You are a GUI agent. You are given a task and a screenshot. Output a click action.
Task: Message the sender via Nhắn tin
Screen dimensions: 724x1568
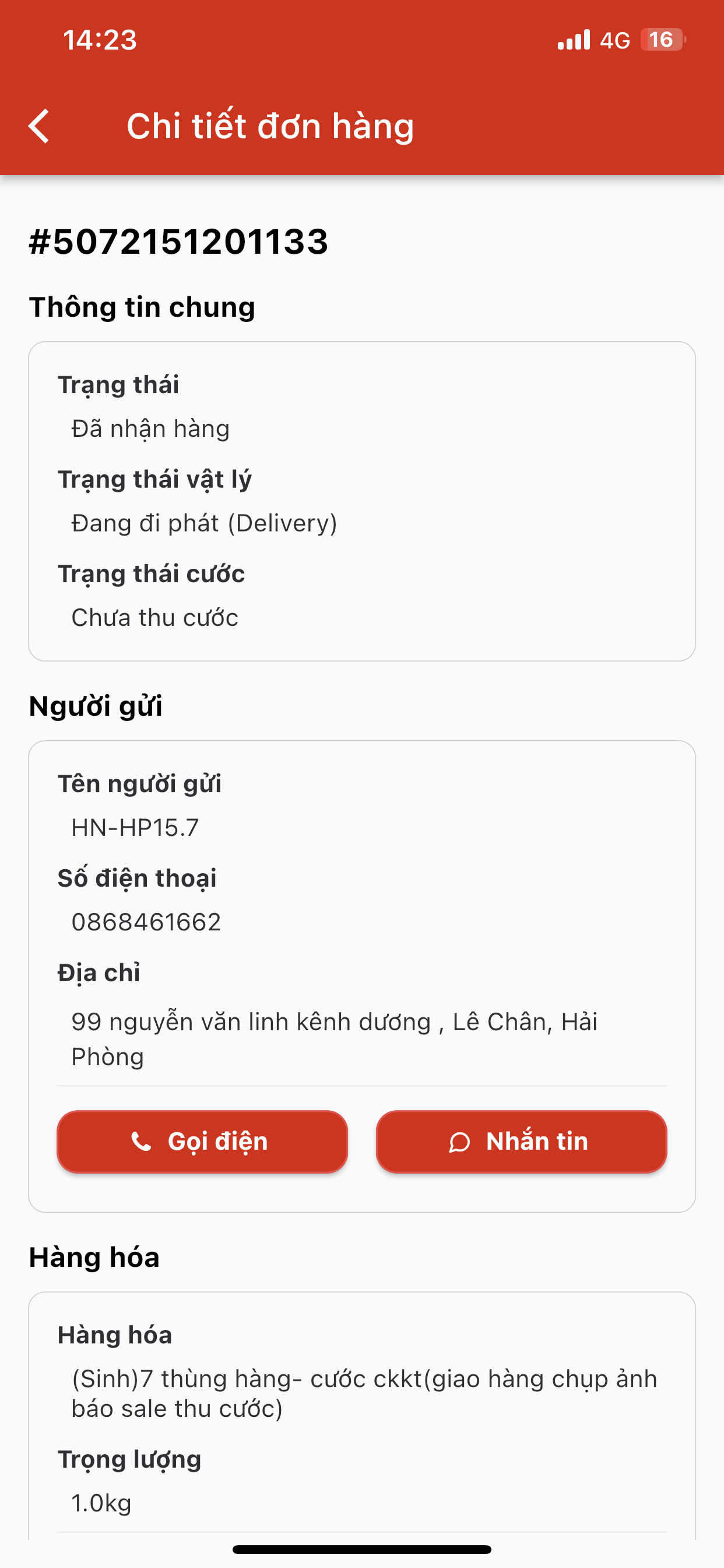521,1142
